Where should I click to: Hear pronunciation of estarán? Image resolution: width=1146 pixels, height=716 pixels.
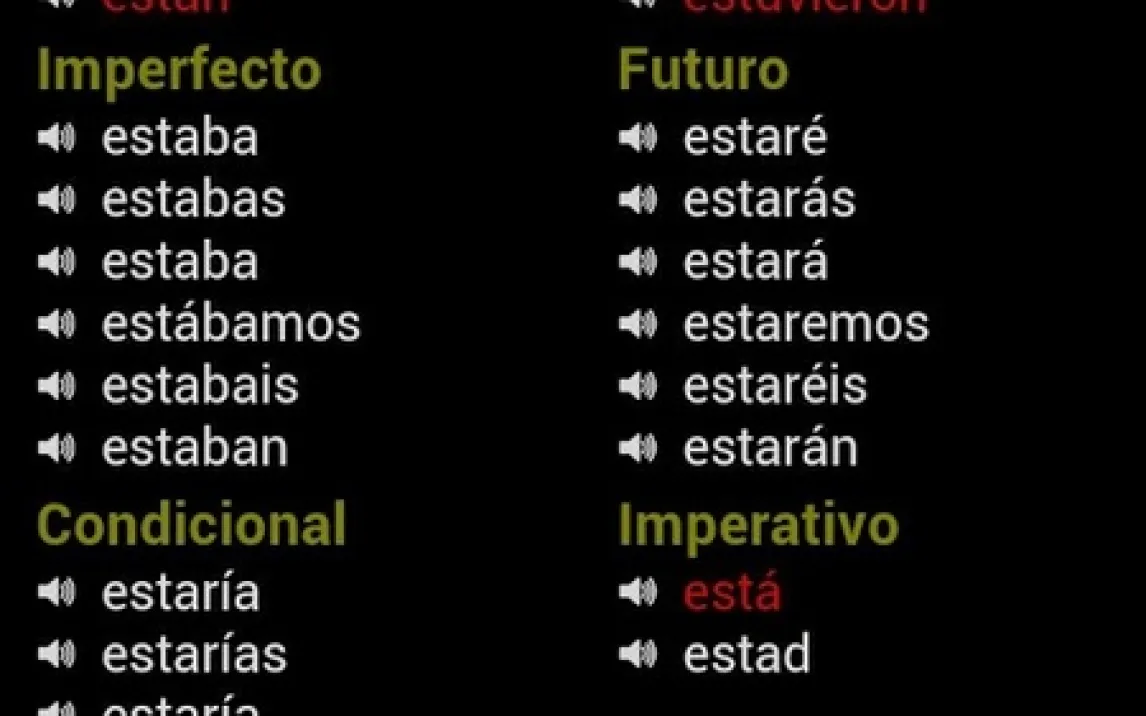638,448
